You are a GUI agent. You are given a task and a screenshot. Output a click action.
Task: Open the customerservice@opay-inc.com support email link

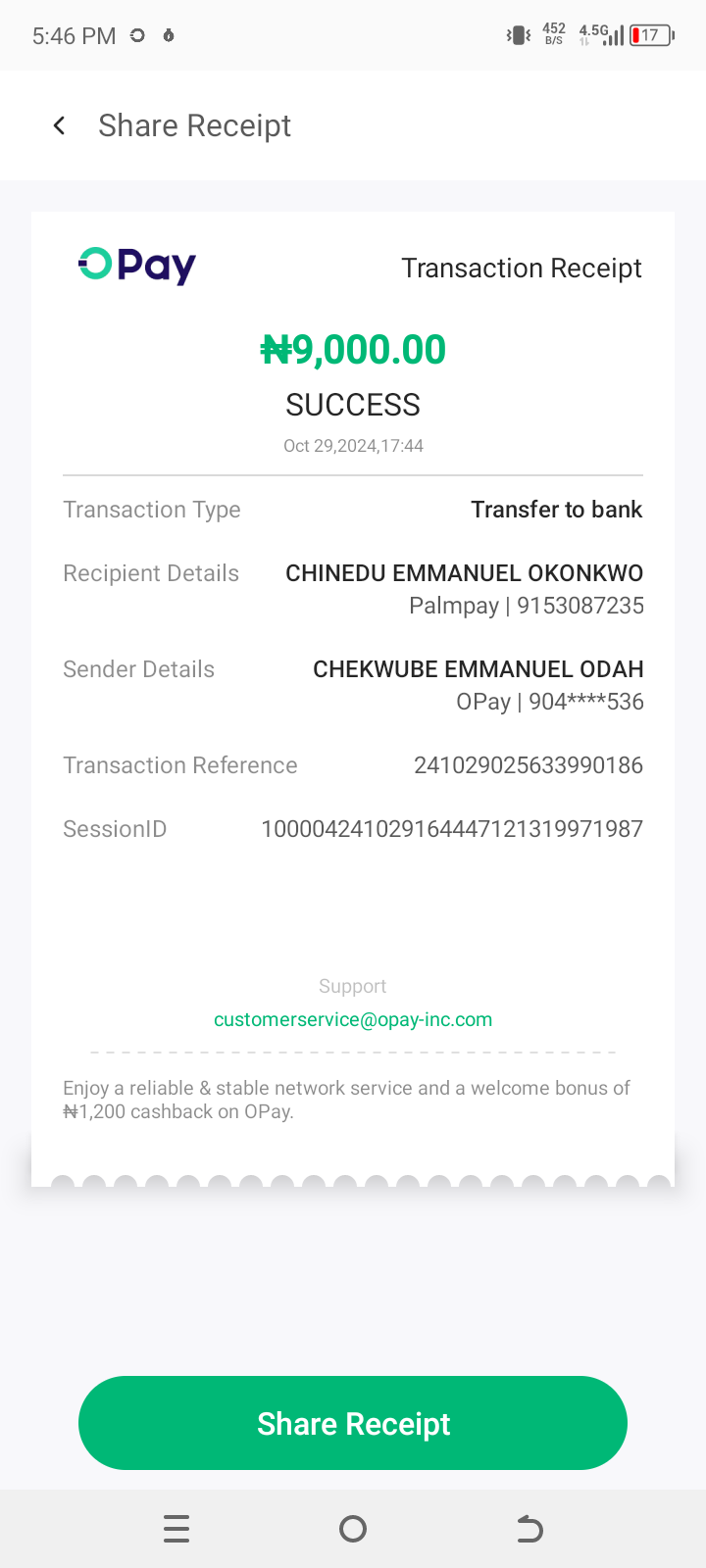tap(353, 1019)
